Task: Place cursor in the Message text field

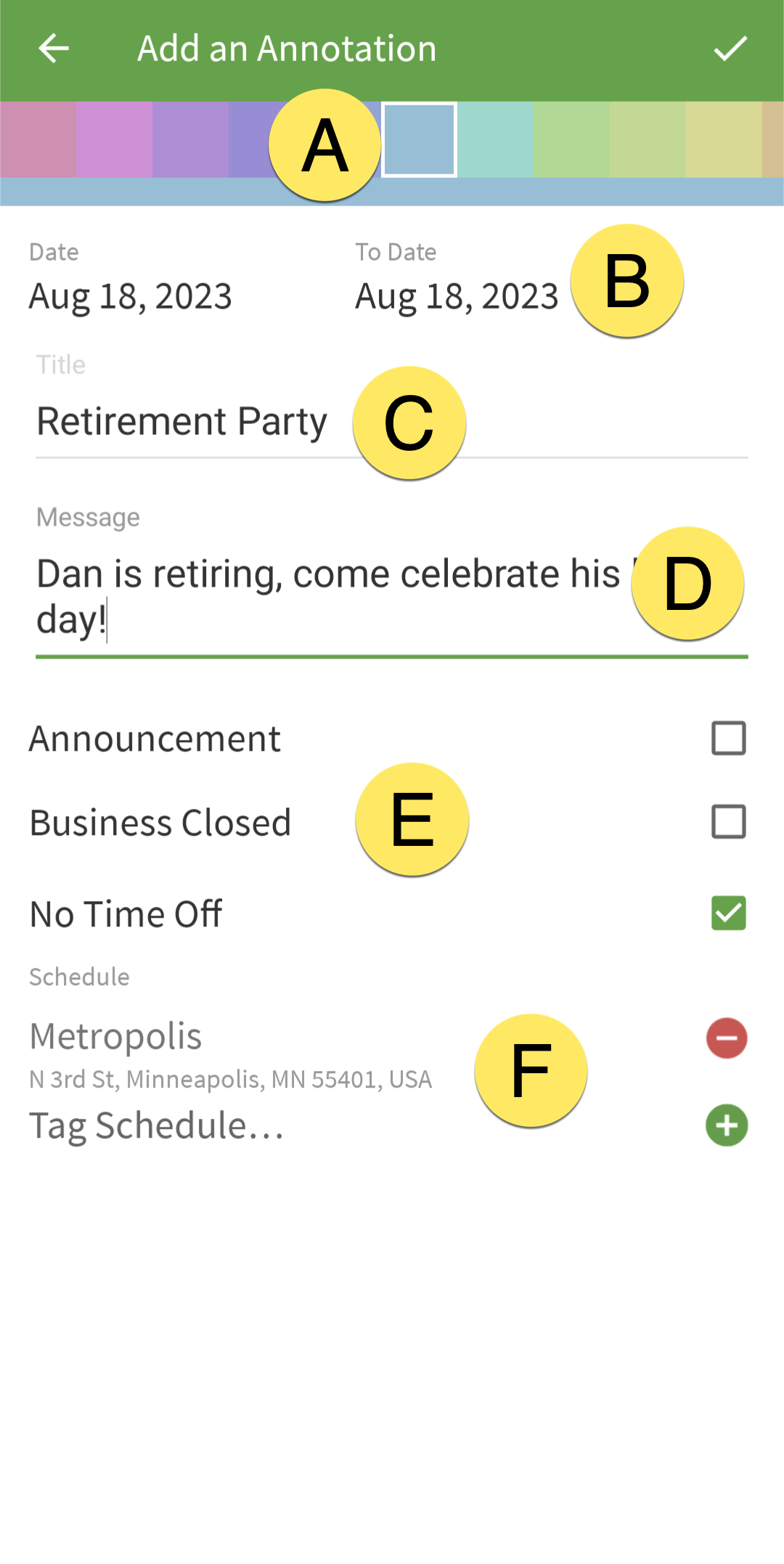Action: 290,595
